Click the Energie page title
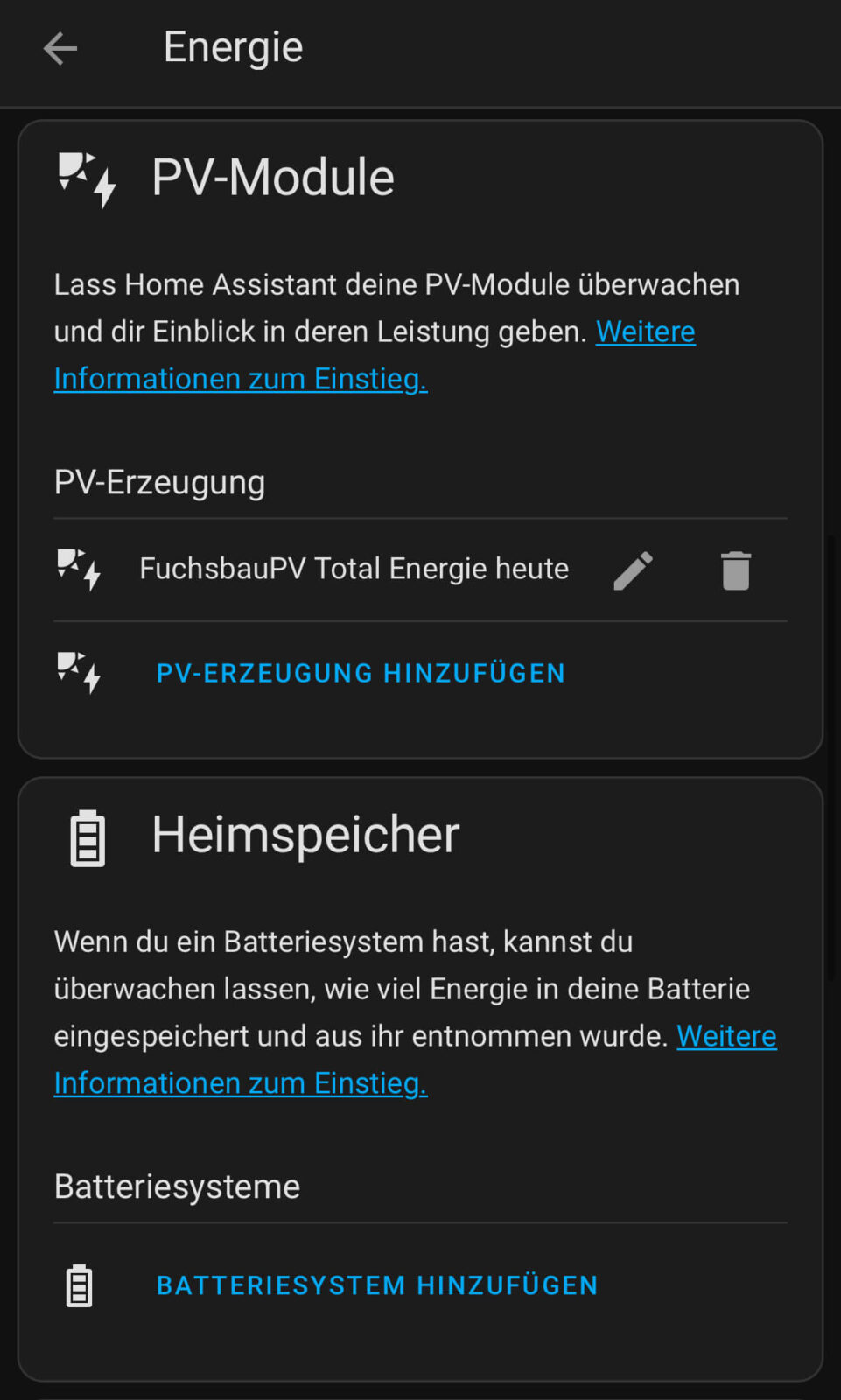The image size is (841, 1400). click(232, 45)
